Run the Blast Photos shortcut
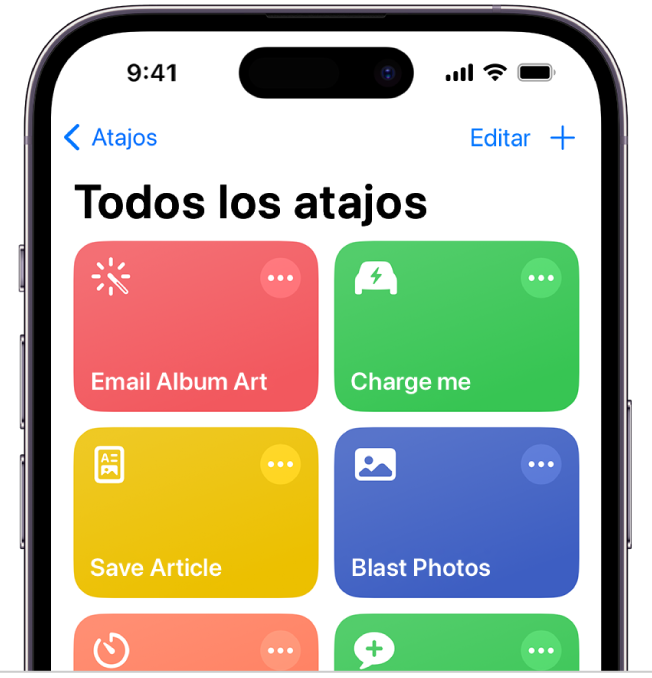Viewport: 652px width, 678px height. point(440,535)
